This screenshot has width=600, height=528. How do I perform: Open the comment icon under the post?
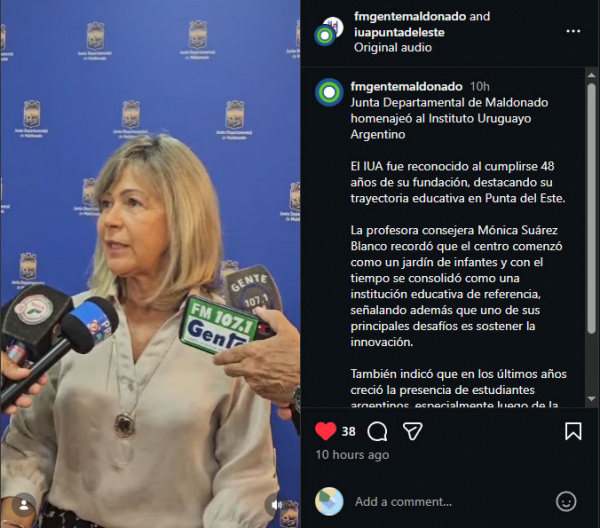[x=377, y=431]
